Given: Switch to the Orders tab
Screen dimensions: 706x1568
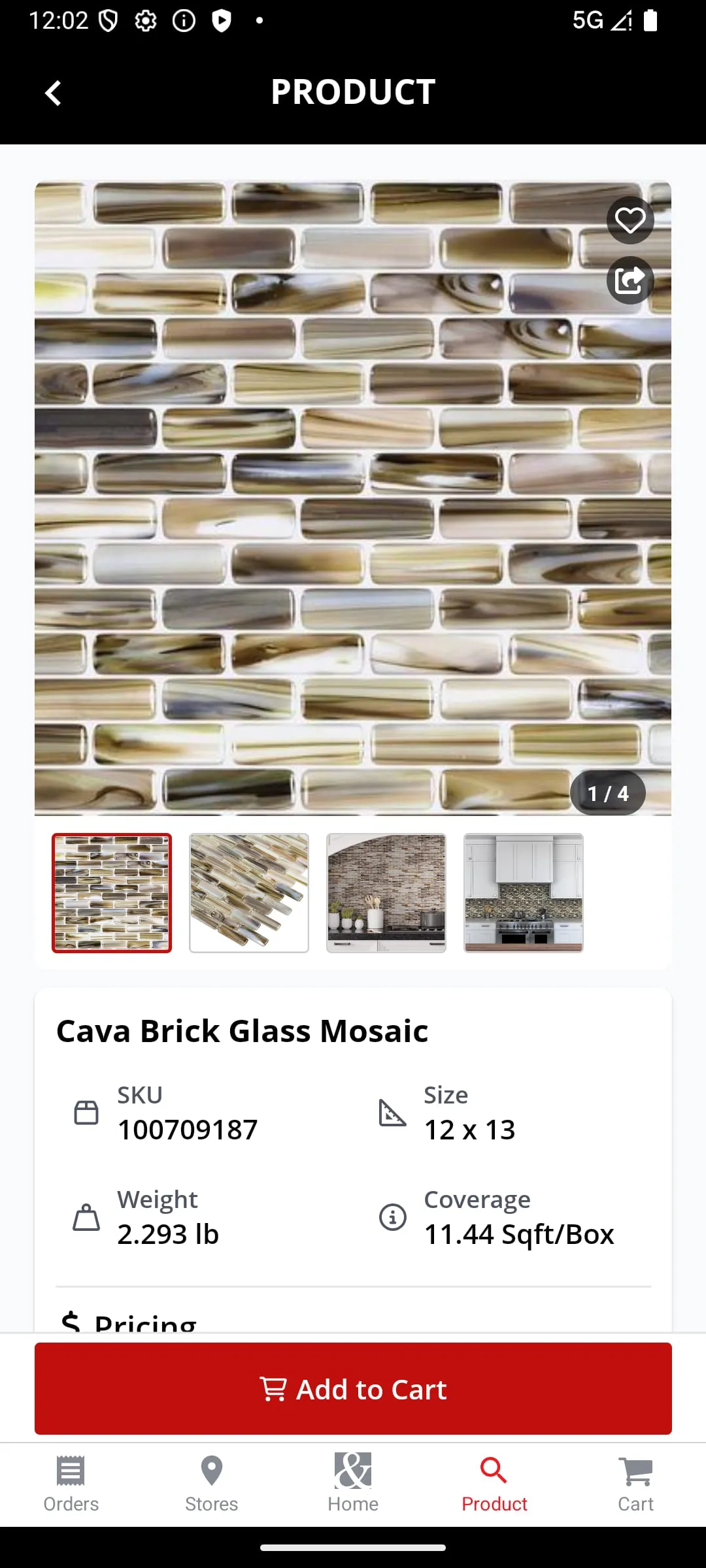Looking at the screenshot, I should [71, 1484].
